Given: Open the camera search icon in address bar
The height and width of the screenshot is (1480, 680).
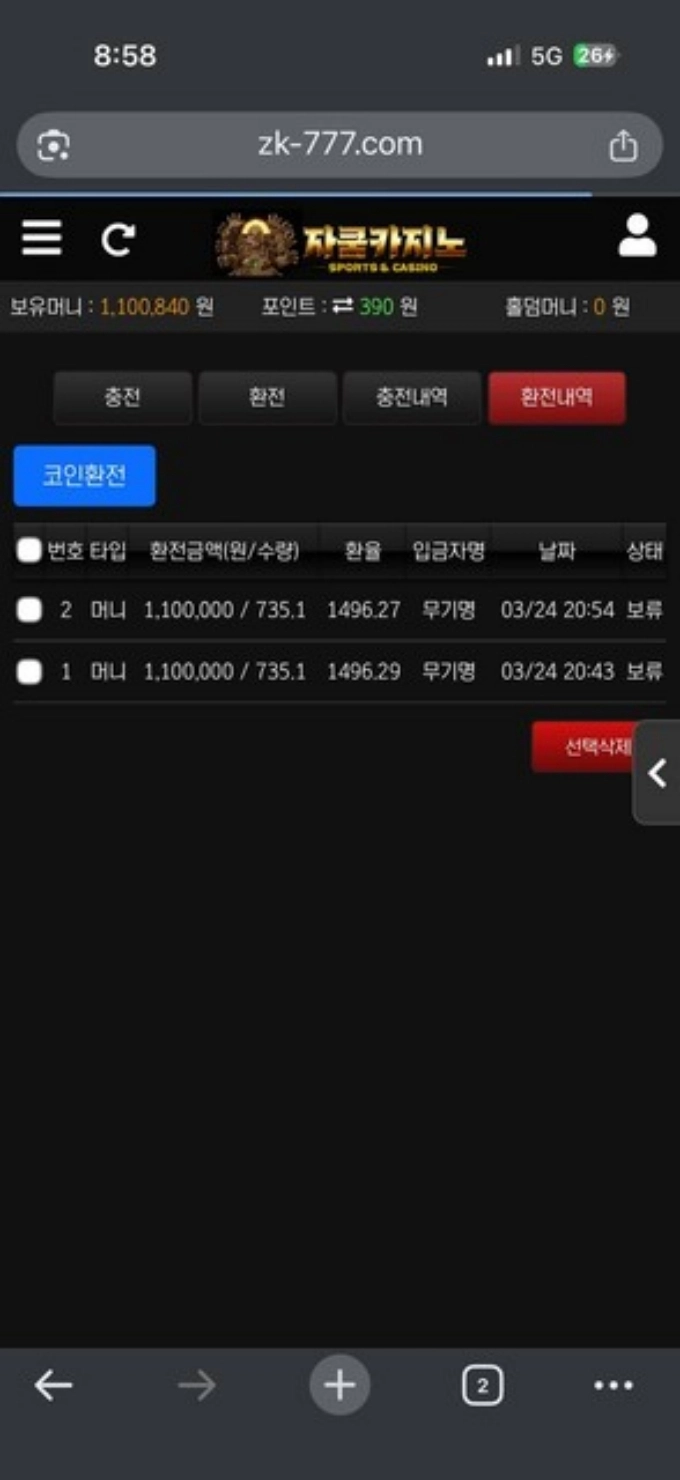Looking at the screenshot, I should pyautogui.click(x=53, y=146).
